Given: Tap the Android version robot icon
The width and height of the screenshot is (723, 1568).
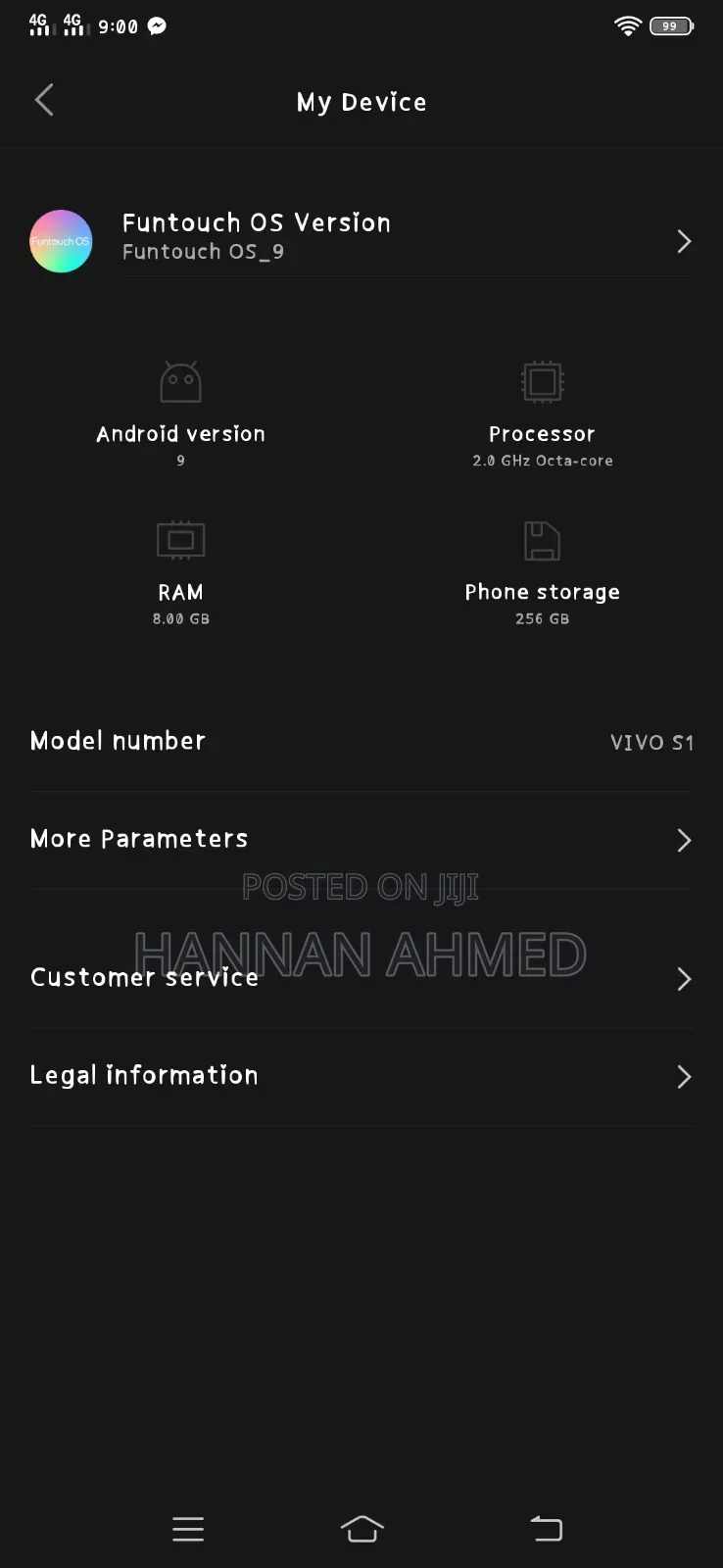Looking at the screenshot, I should [x=180, y=382].
